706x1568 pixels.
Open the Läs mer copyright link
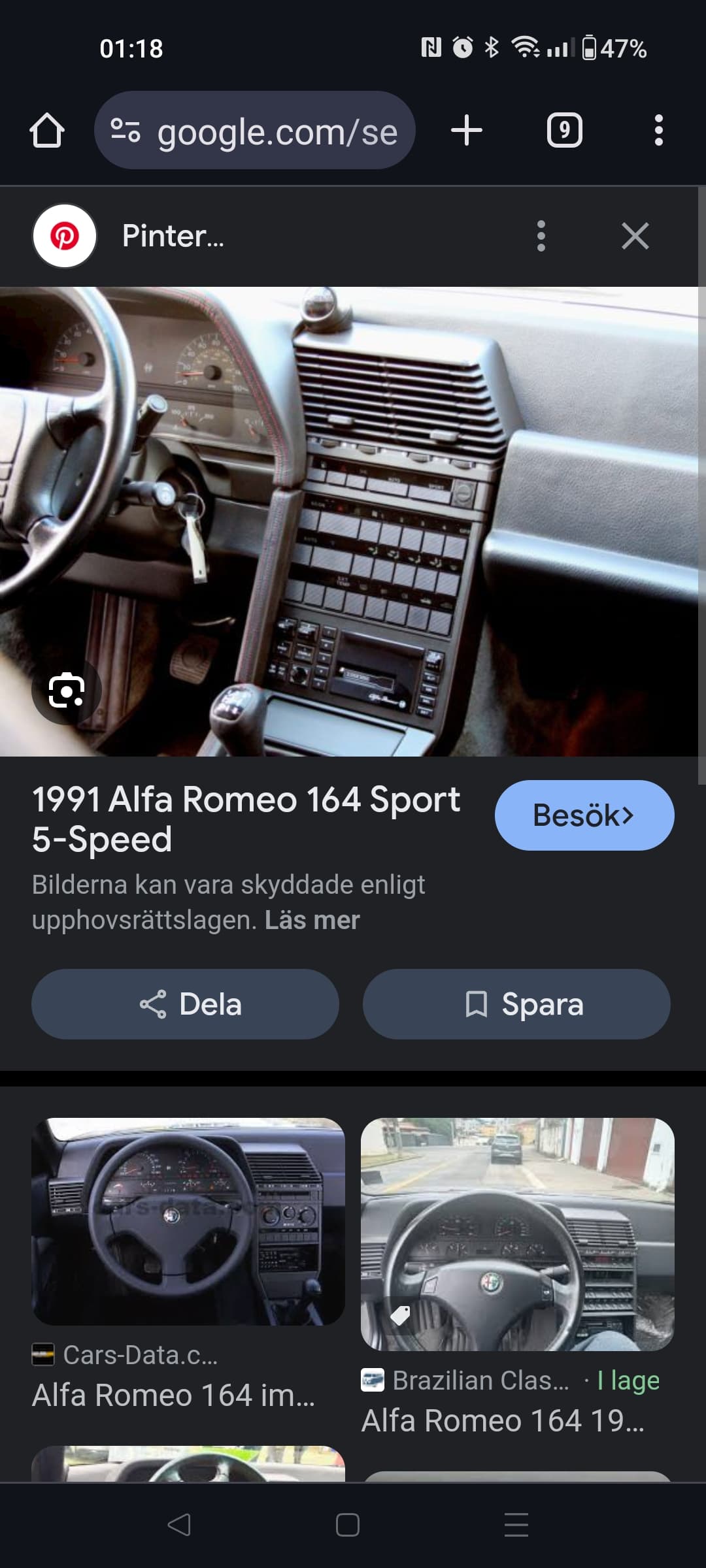pos(312,920)
